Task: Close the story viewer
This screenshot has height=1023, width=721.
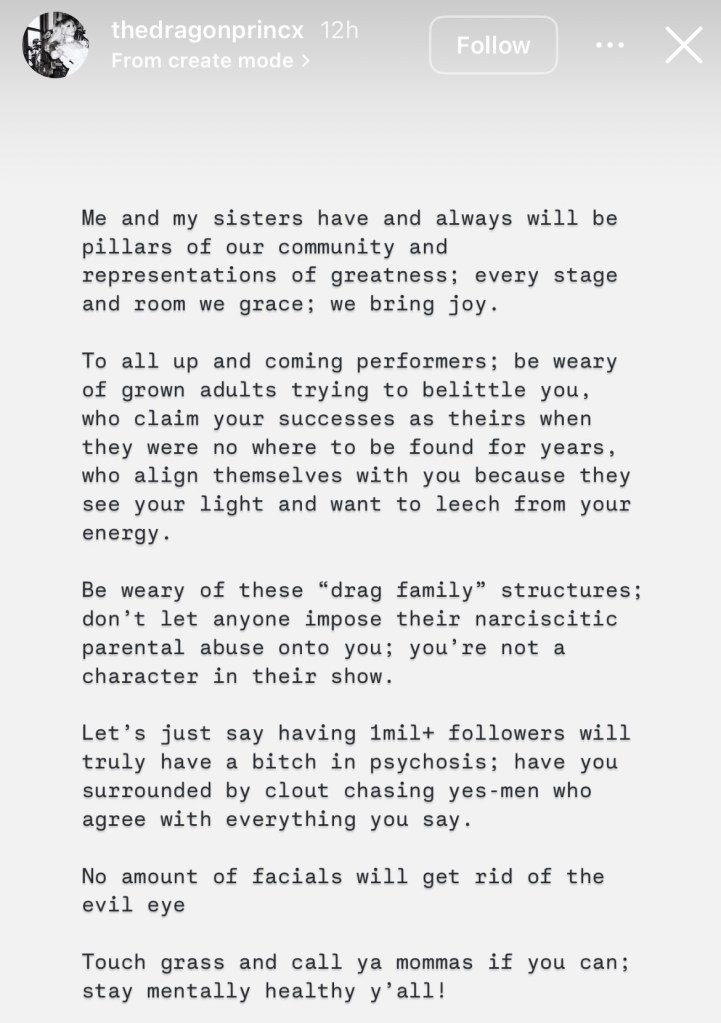Action: (x=684, y=45)
